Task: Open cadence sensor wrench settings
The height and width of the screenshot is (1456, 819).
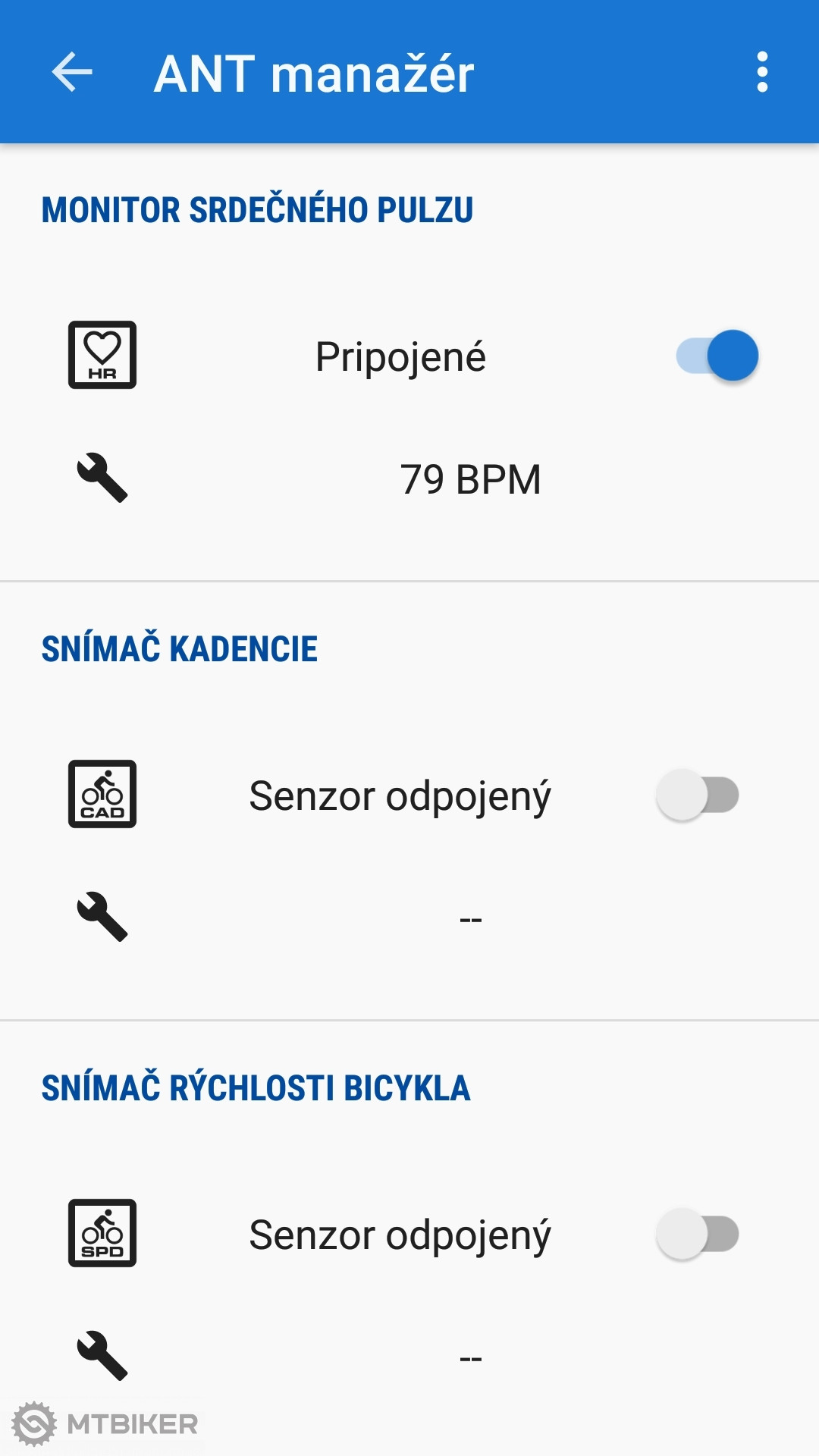Action: click(x=102, y=917)
